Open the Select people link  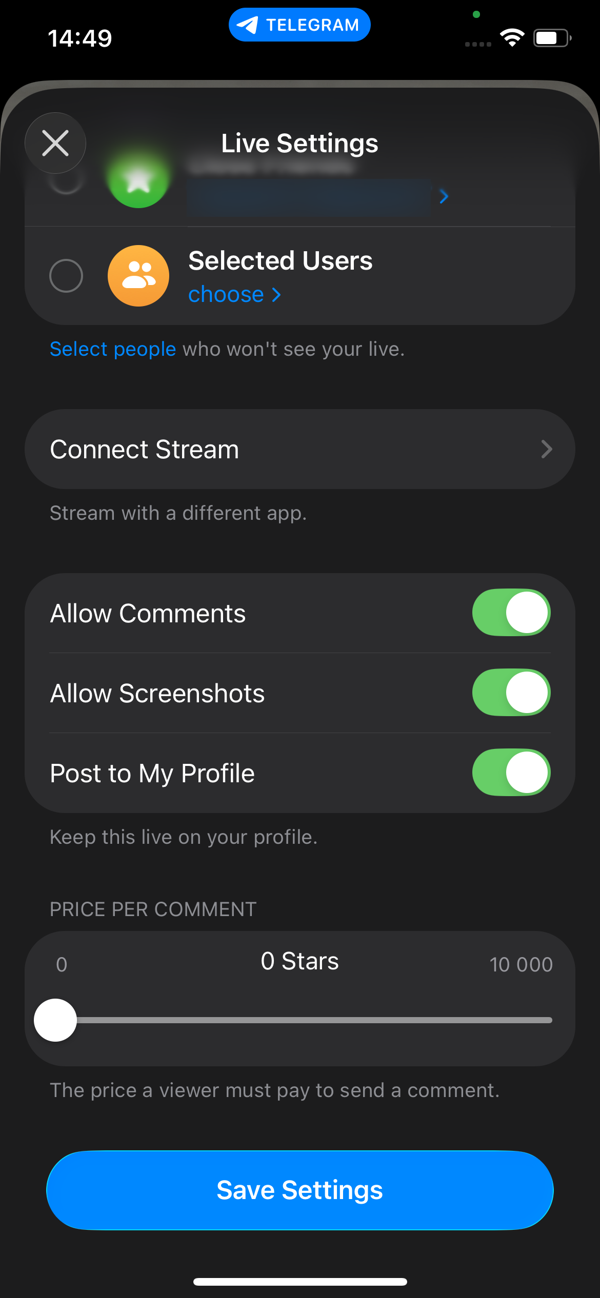113,350
